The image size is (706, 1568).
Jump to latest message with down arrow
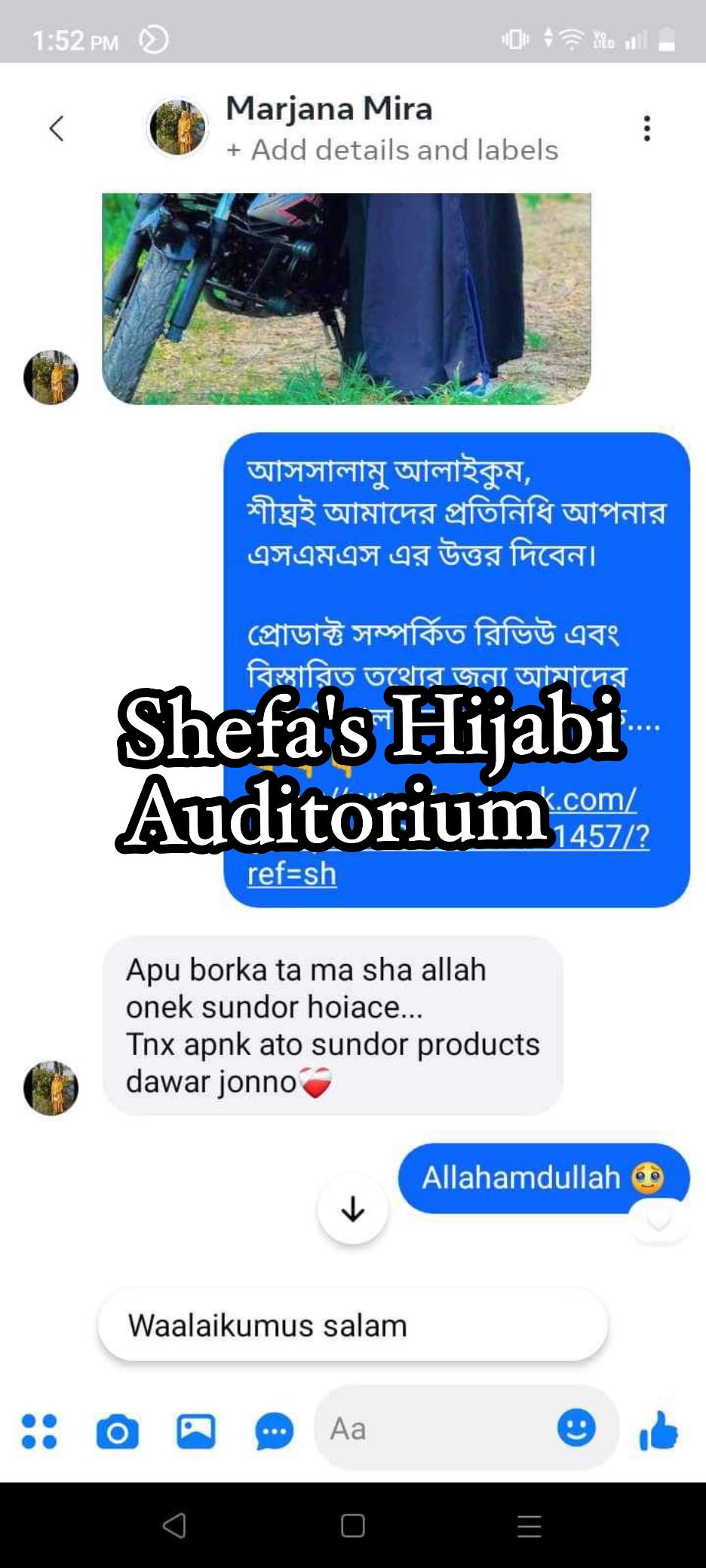(352, 1209)
